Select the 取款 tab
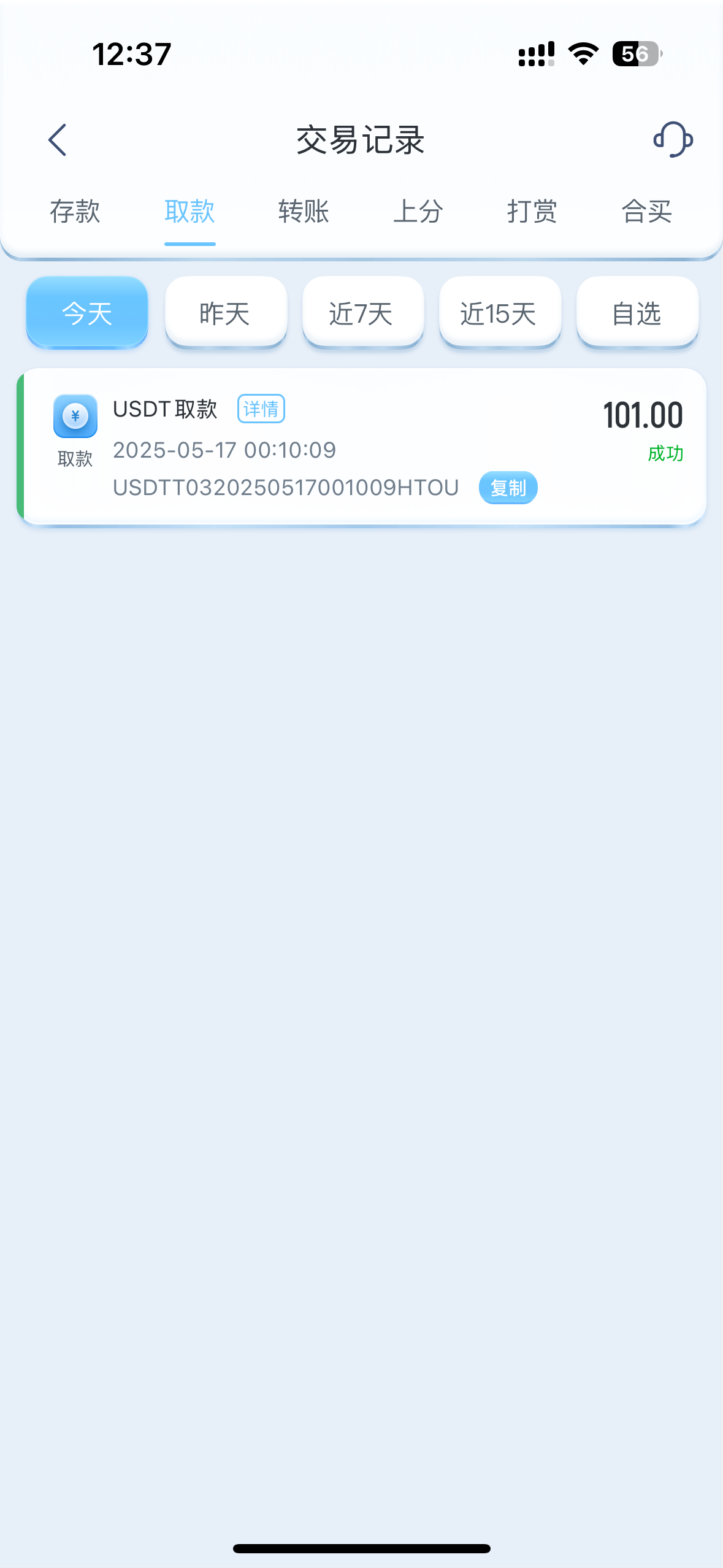The width and height of the screenshot is (723, 1568). click(189, 212)
